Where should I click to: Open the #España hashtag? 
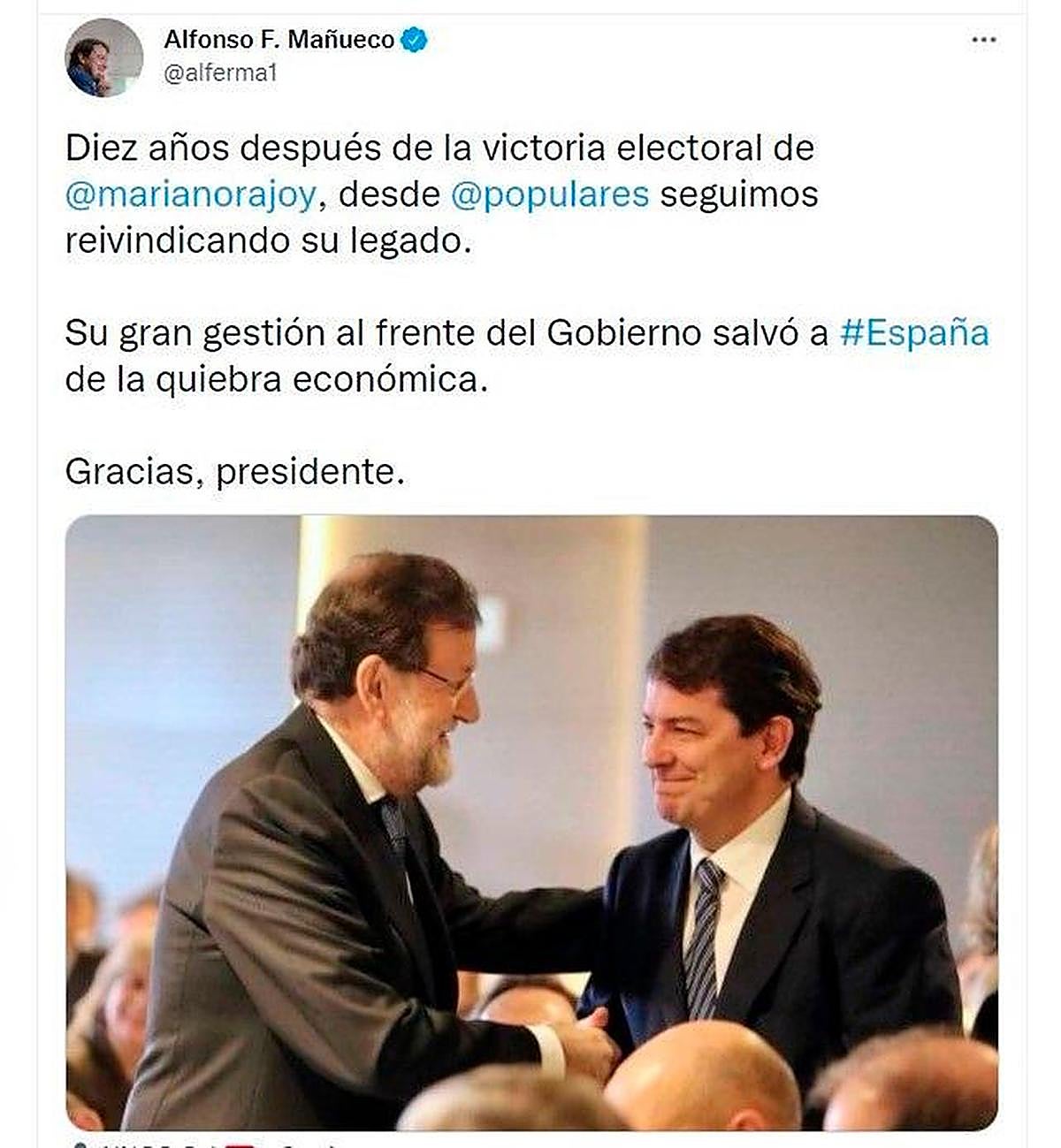[x=913, y=333]
